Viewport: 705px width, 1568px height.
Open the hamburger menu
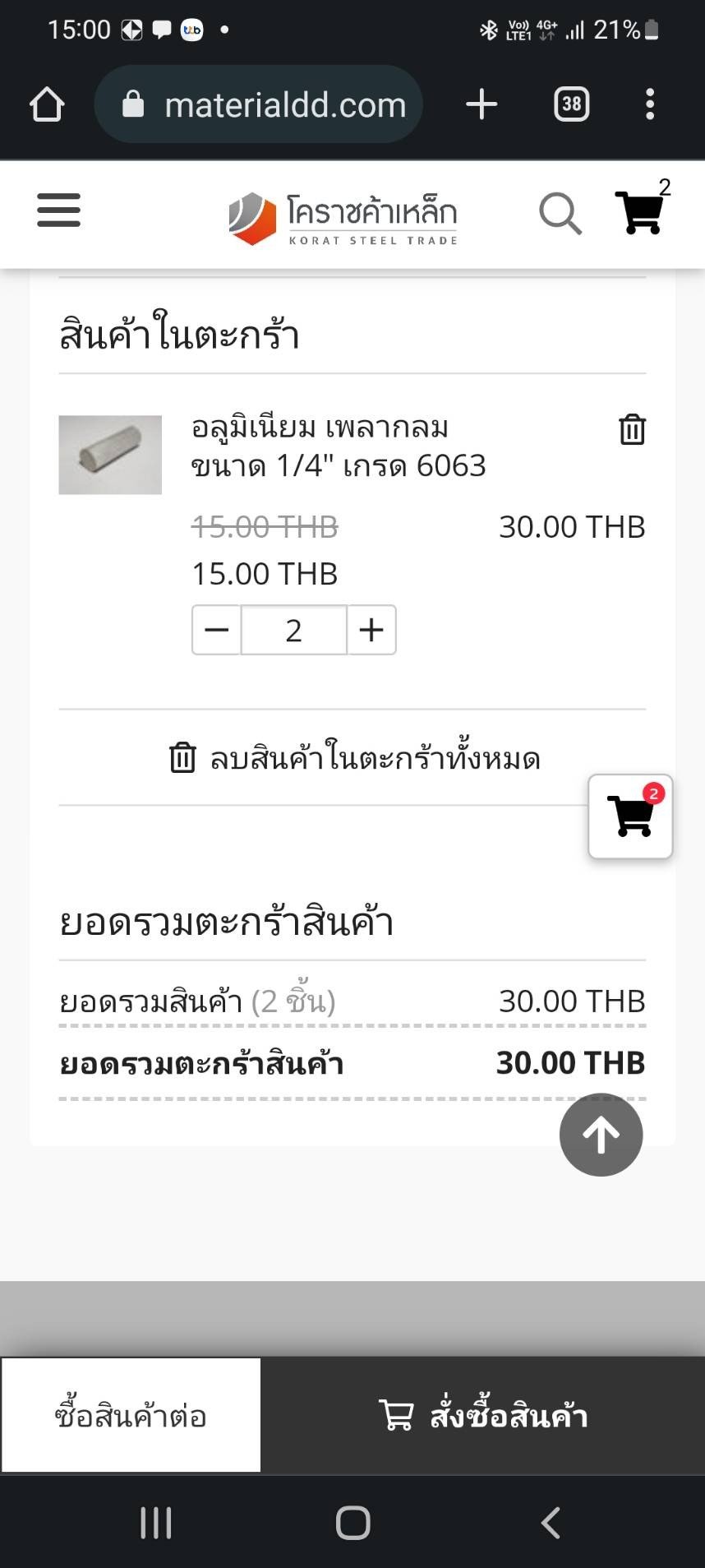[x=58, y=210]
